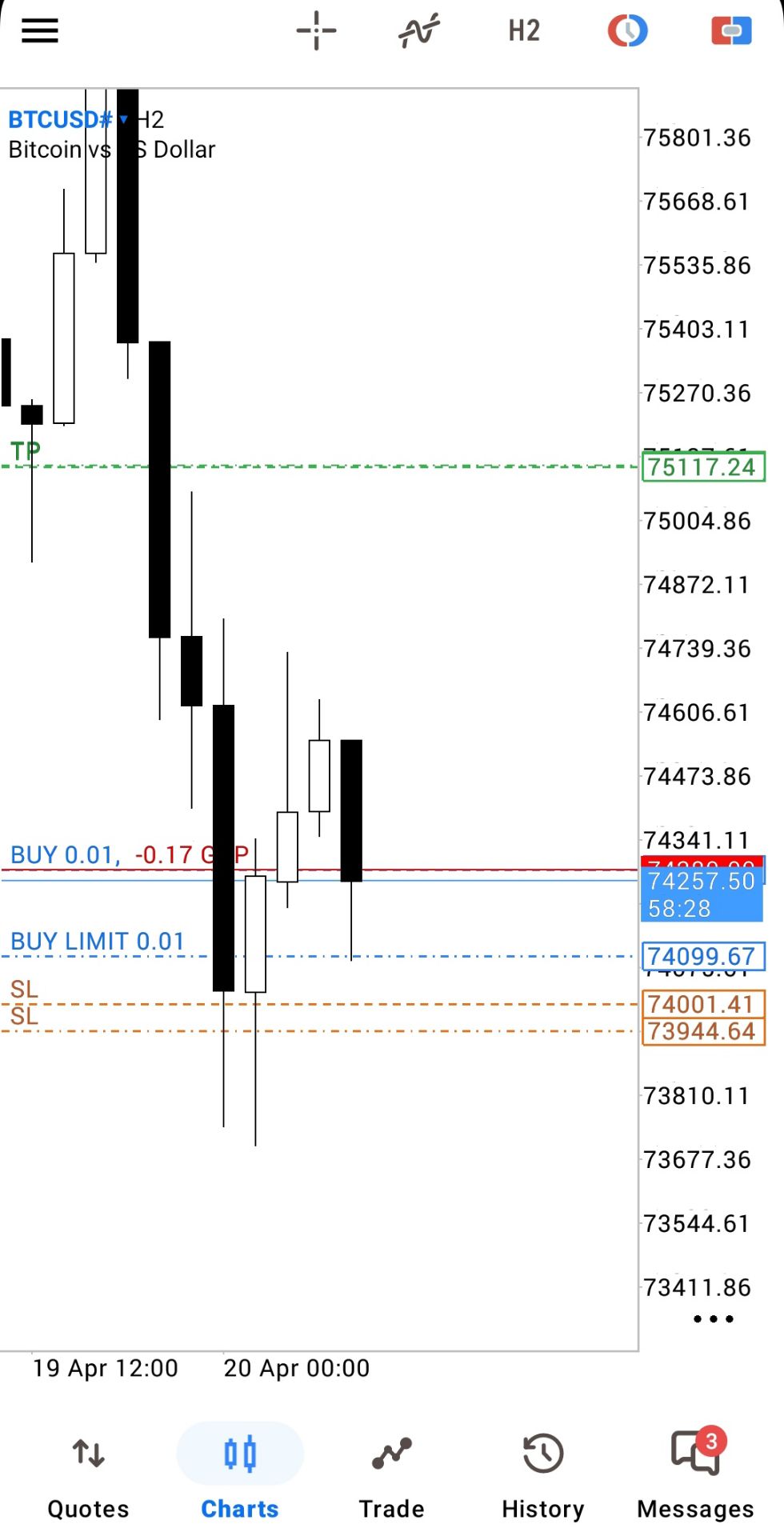Open the indicators list
The height and width of the screenshot is (1536, 784).
(419, 31)
